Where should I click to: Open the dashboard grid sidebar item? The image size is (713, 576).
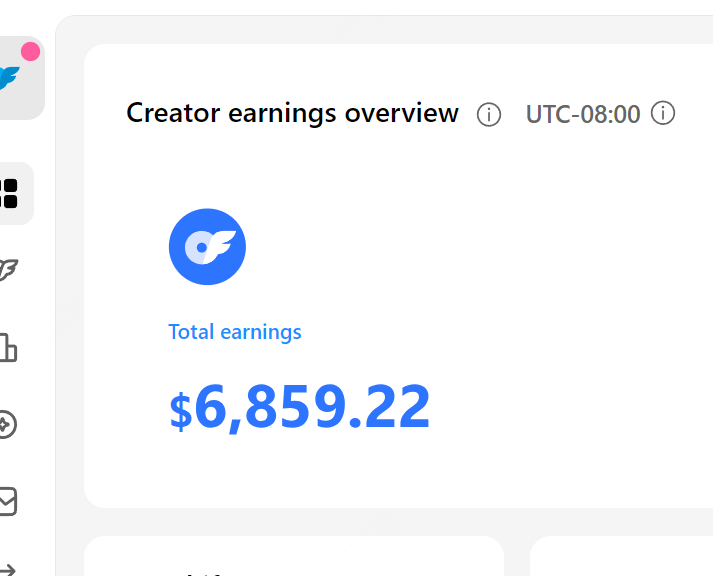coord(10,193)
